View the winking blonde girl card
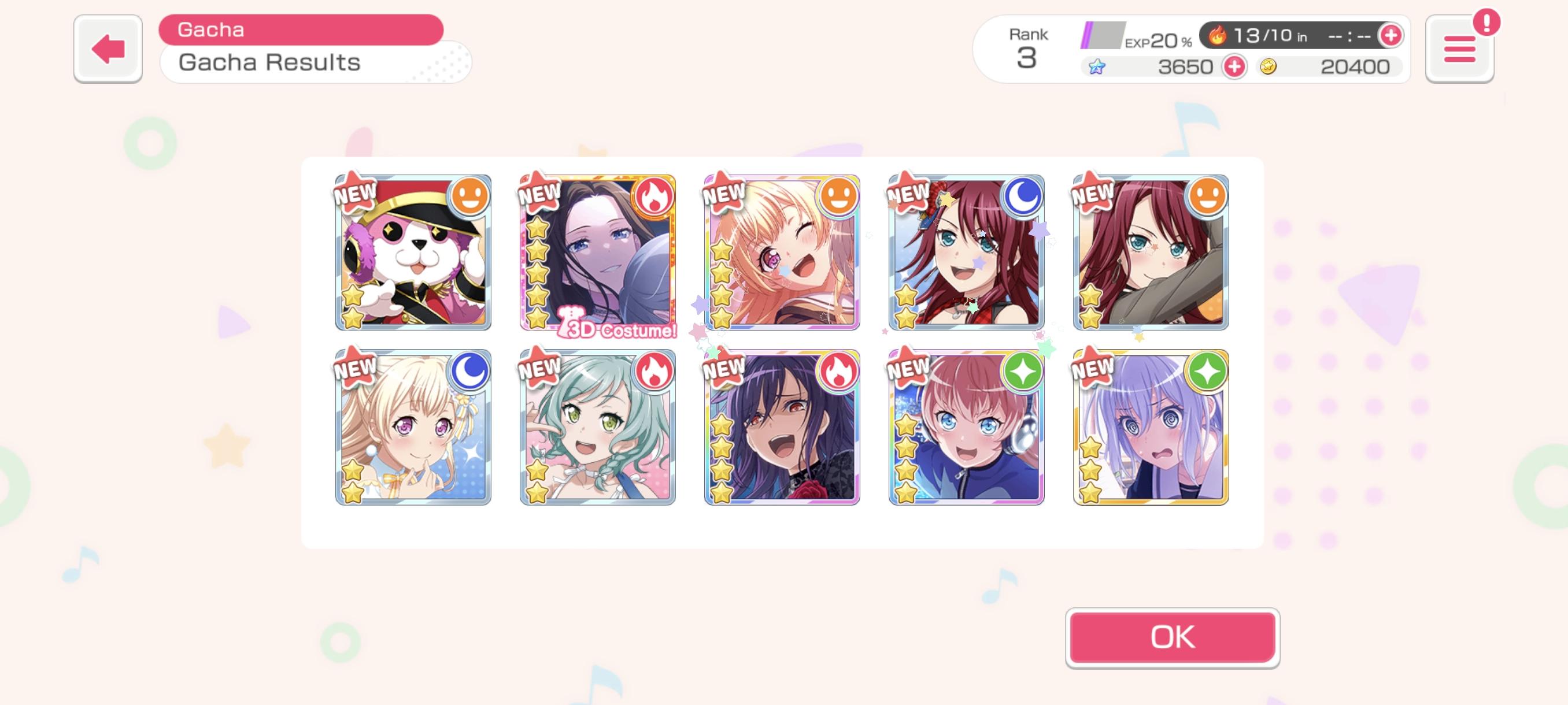The width and height of the screenshot is (1568, 705). tap(782, 253)
